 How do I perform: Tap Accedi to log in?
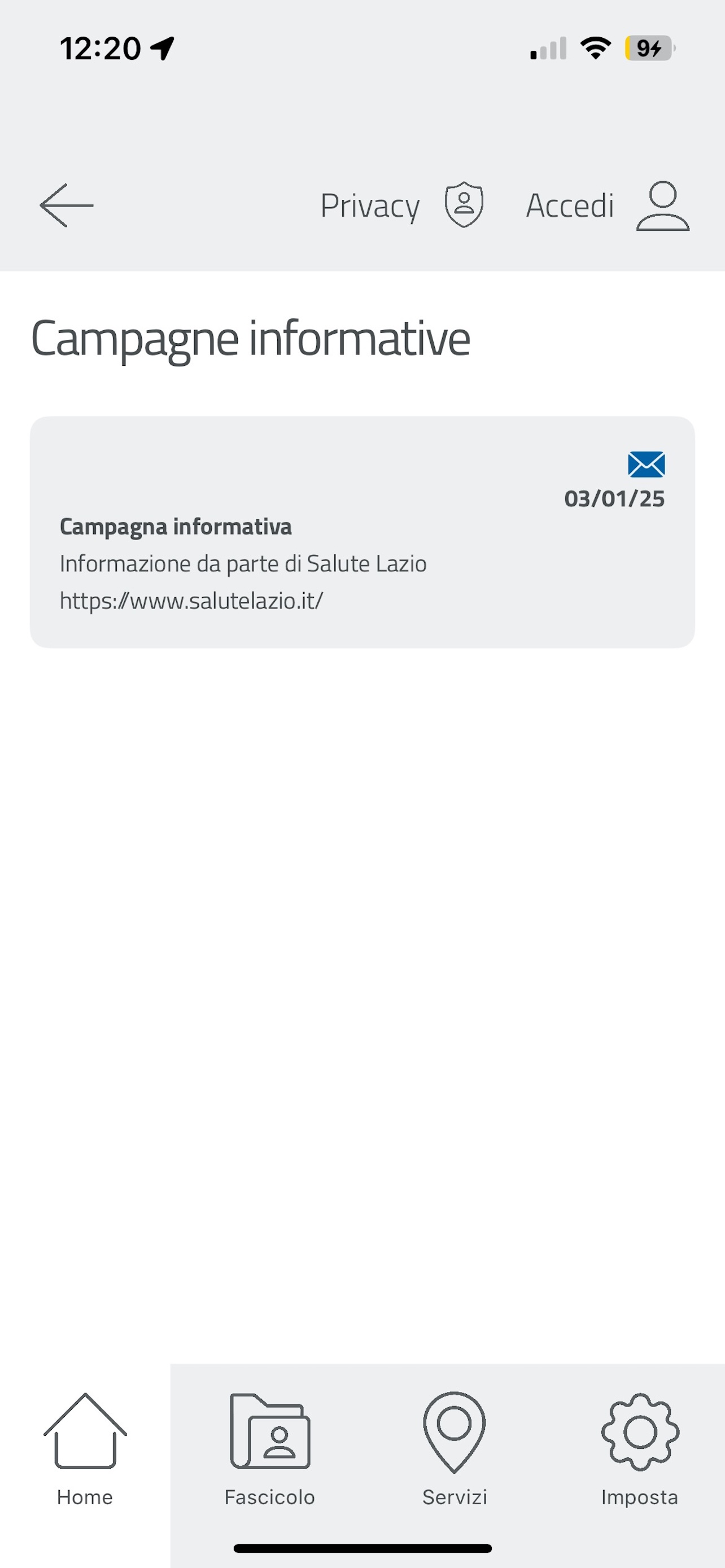[x=608, y=205]
